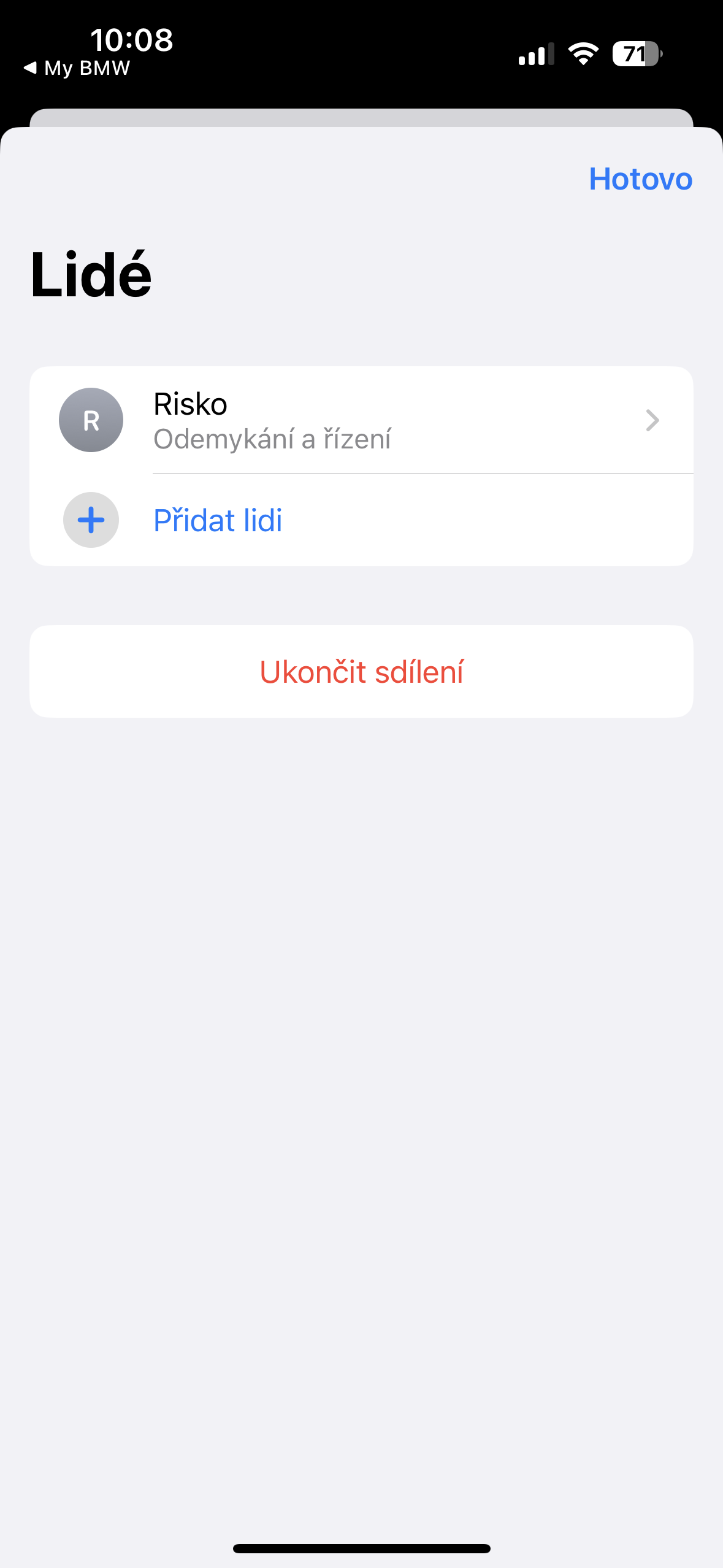The width and height of the screenshot is (723, 1568).
Task: Tap the Risko name label
Action: (190, 404)
